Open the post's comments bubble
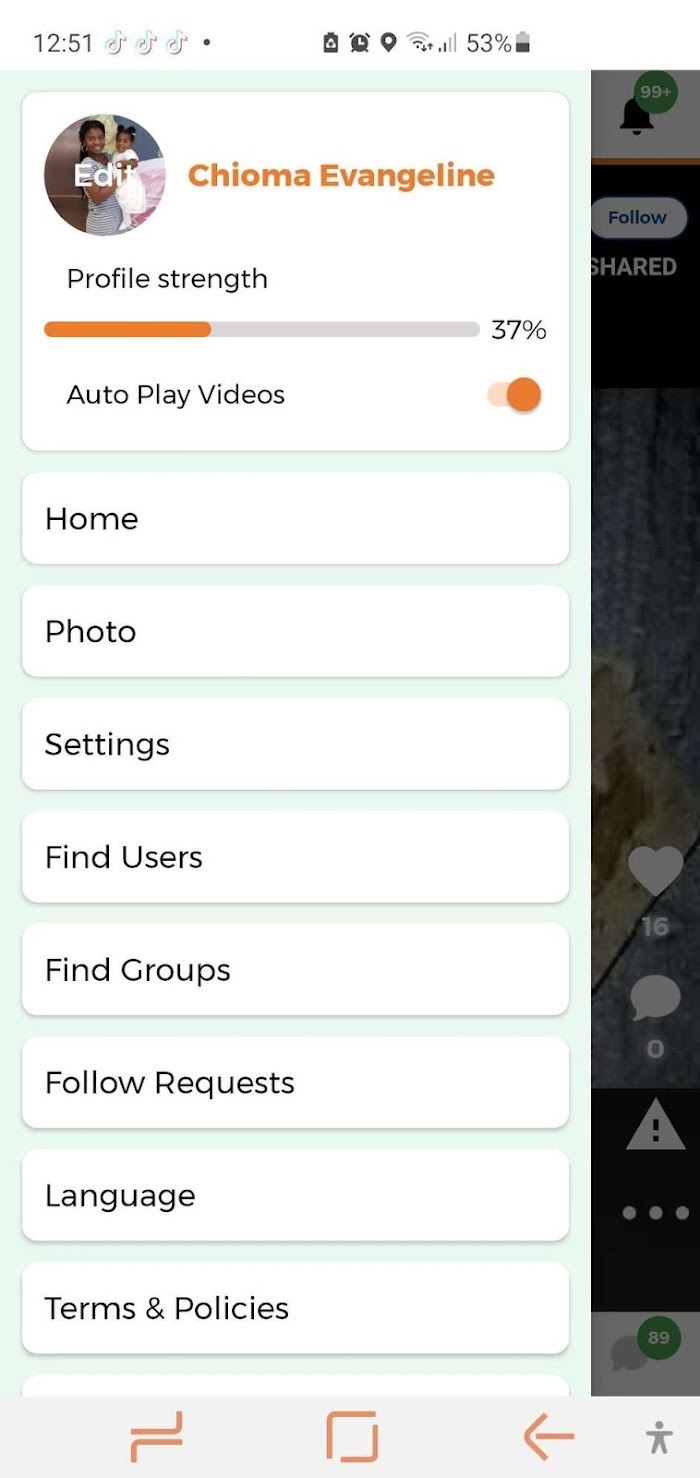Screen dimensions: 700x1478 pyautogui.click(x=655, y=998)
